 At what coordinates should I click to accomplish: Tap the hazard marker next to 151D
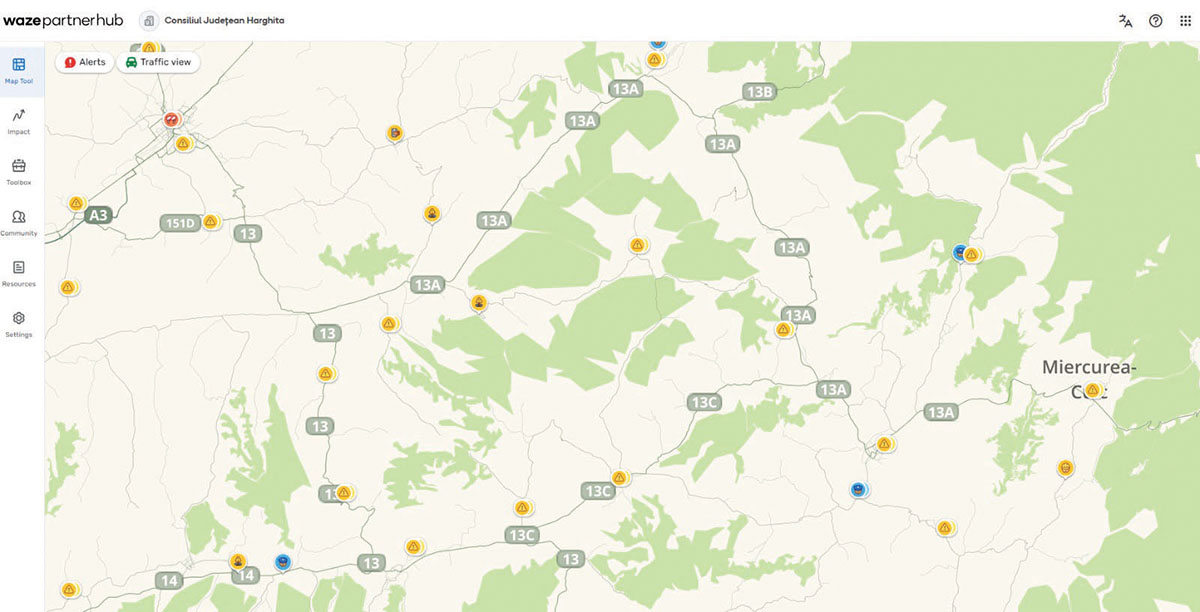[x=210, y=221]
